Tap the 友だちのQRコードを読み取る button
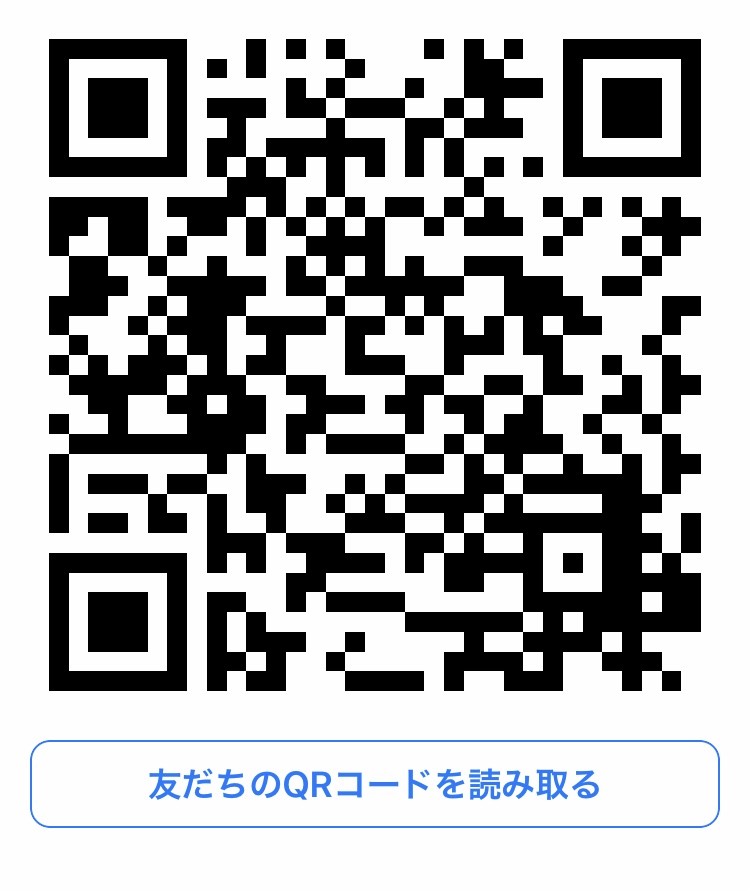 [375, 784]
